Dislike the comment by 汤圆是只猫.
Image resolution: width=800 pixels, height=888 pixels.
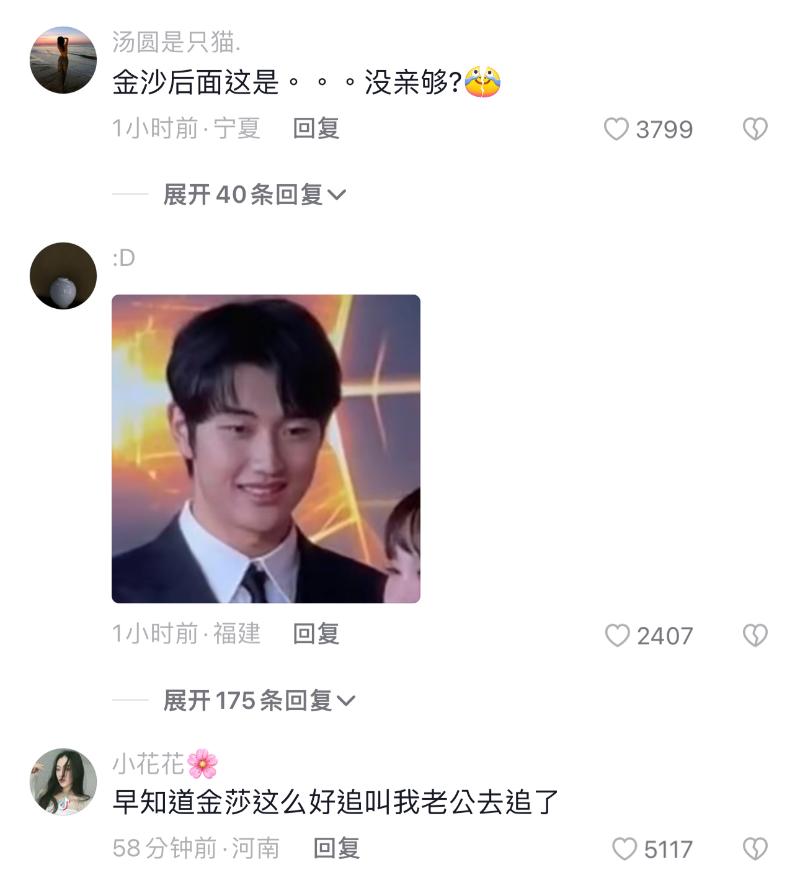coord(755,129)
